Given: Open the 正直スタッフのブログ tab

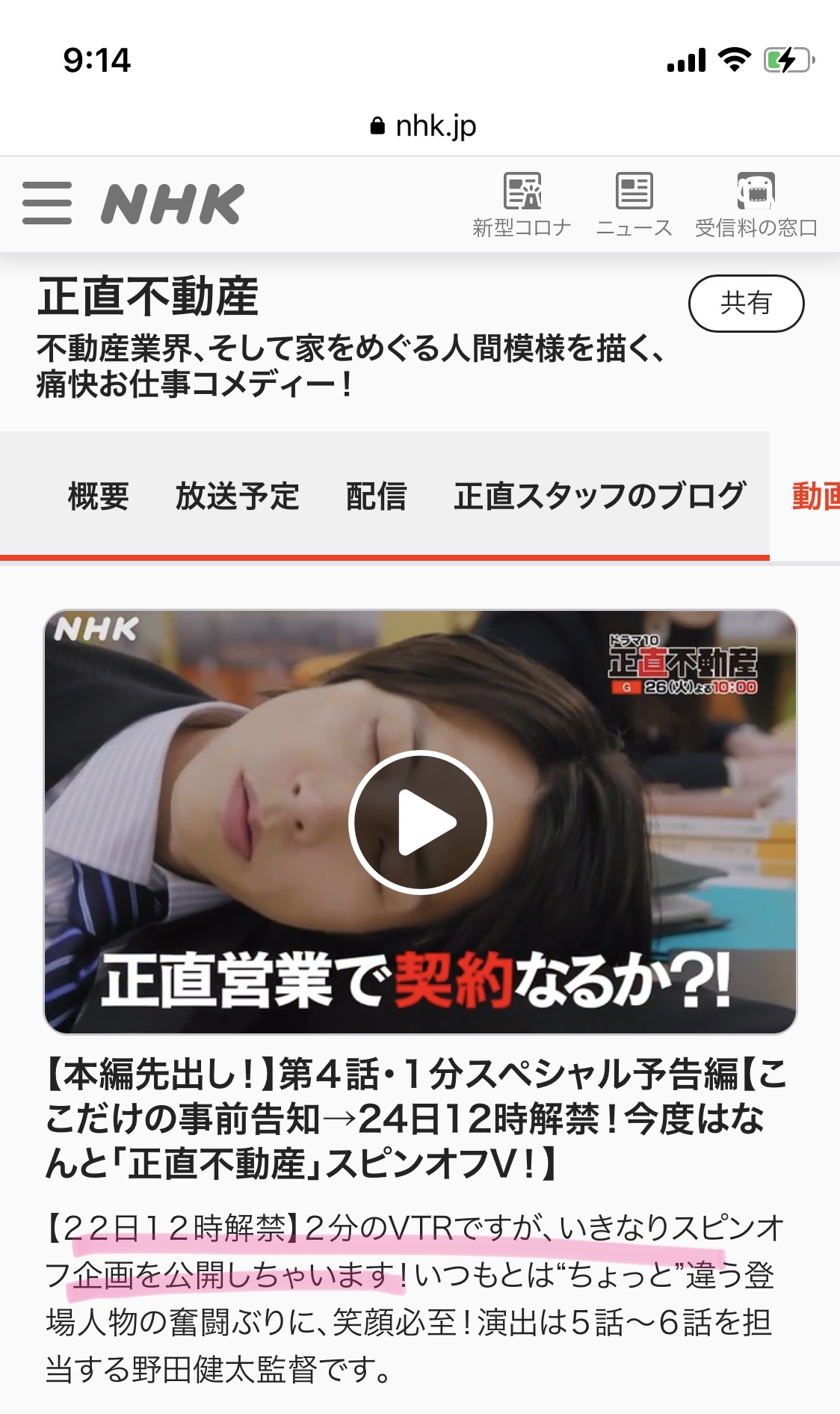Looking at the screenshot, I should pyautogui.click(x=599, y=496).
